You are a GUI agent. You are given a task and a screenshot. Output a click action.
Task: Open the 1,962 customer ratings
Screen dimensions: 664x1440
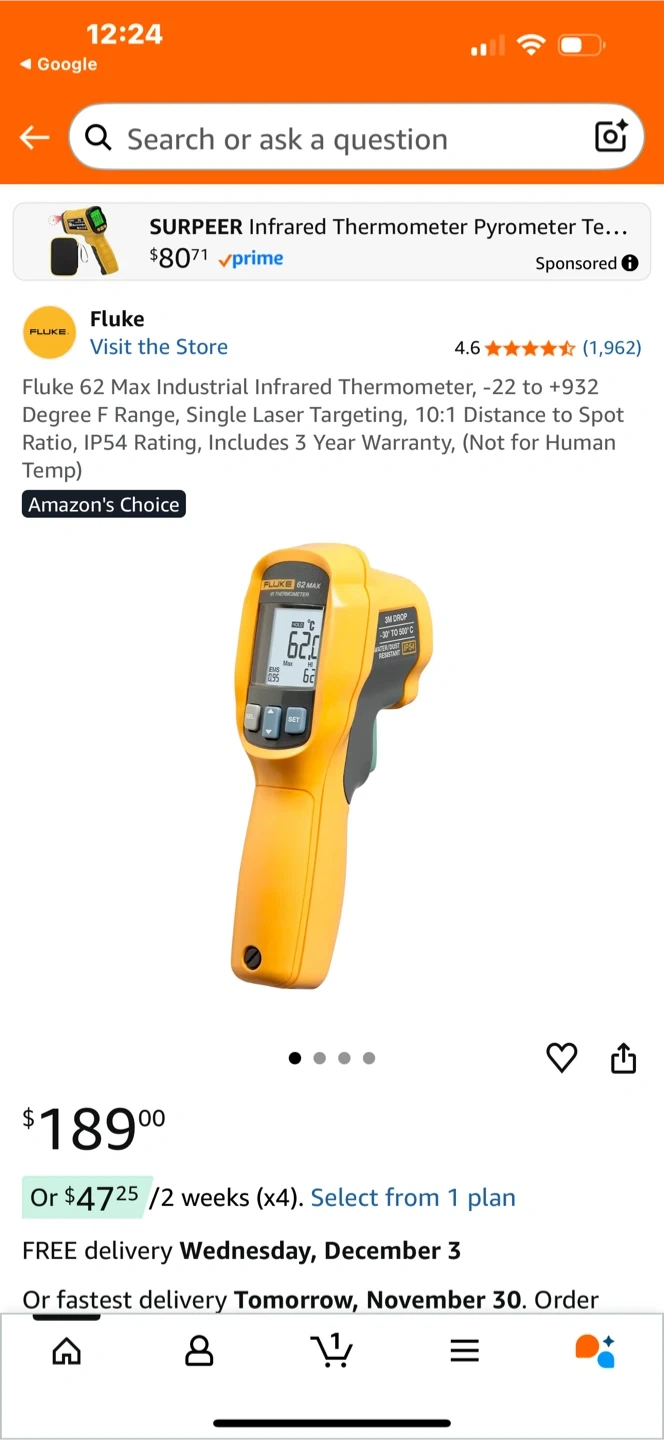coord(611,348)
